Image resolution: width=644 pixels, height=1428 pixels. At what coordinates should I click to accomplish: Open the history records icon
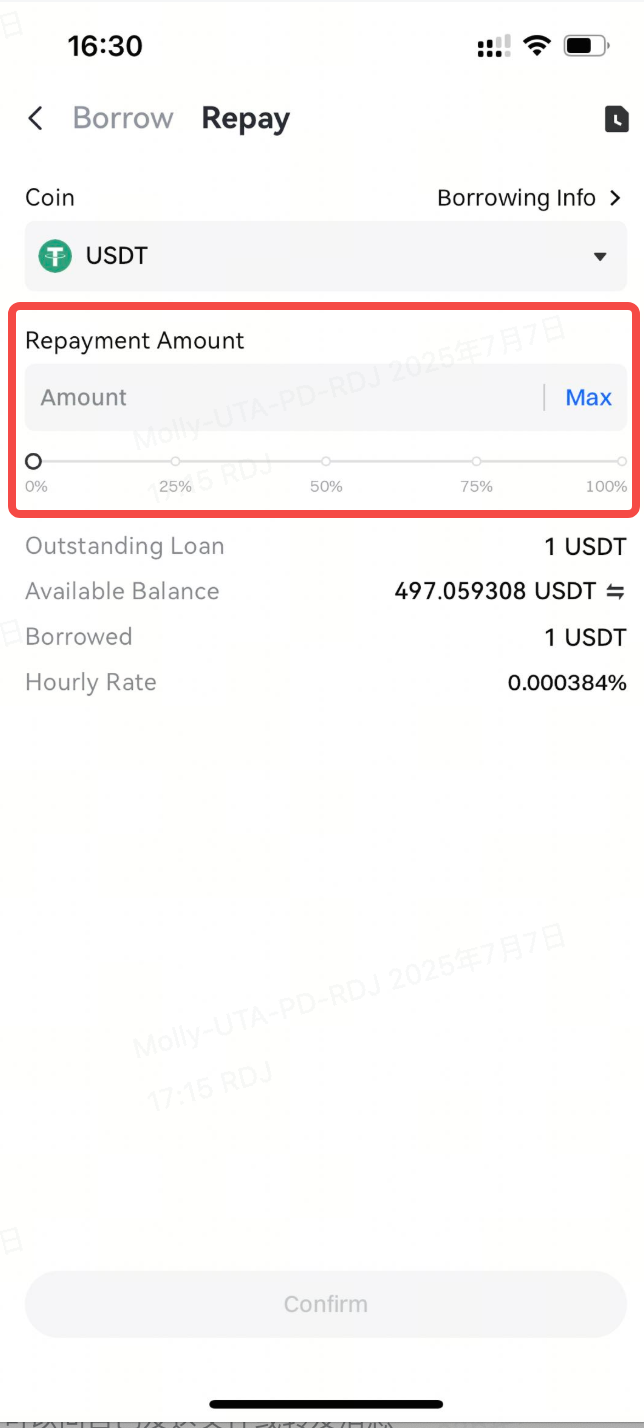pyautogui.click(x=616, y=119)
